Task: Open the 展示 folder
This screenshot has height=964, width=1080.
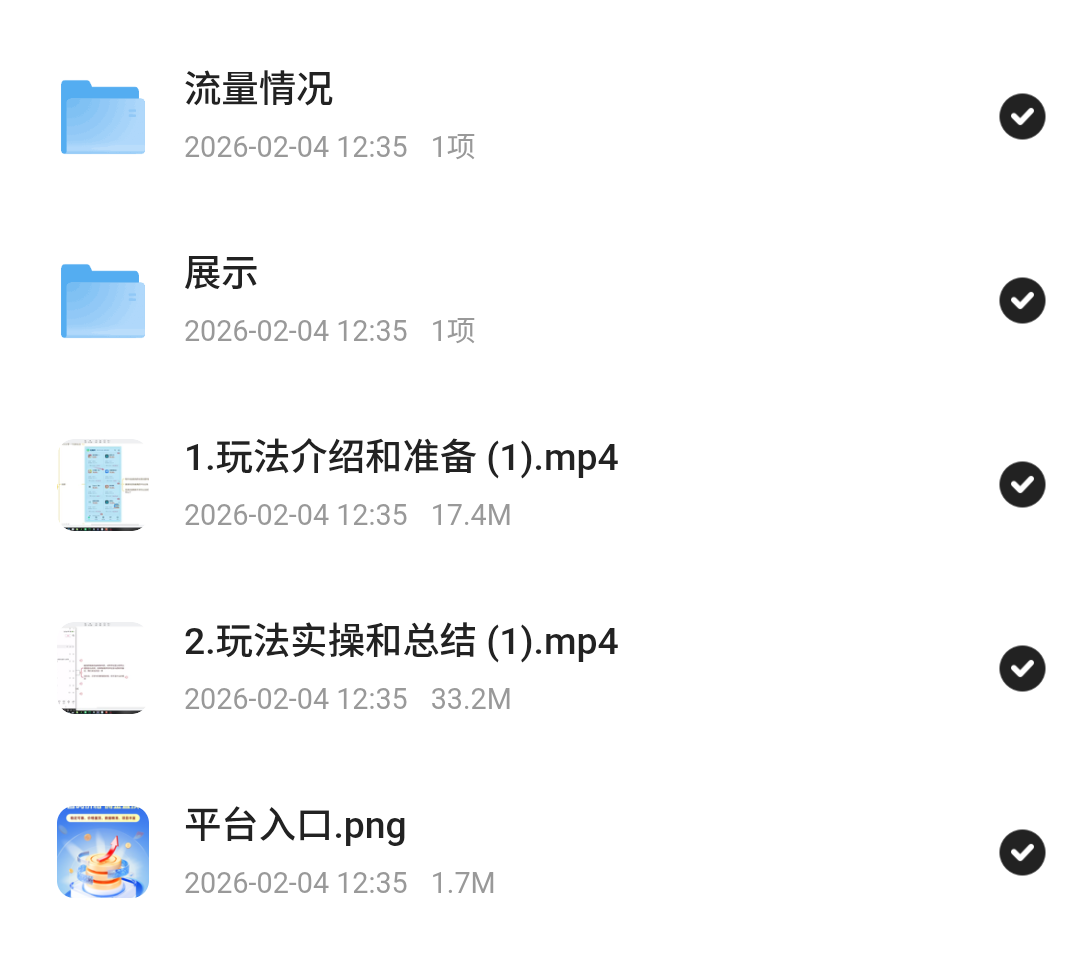Action: click(x=221, y=273)
